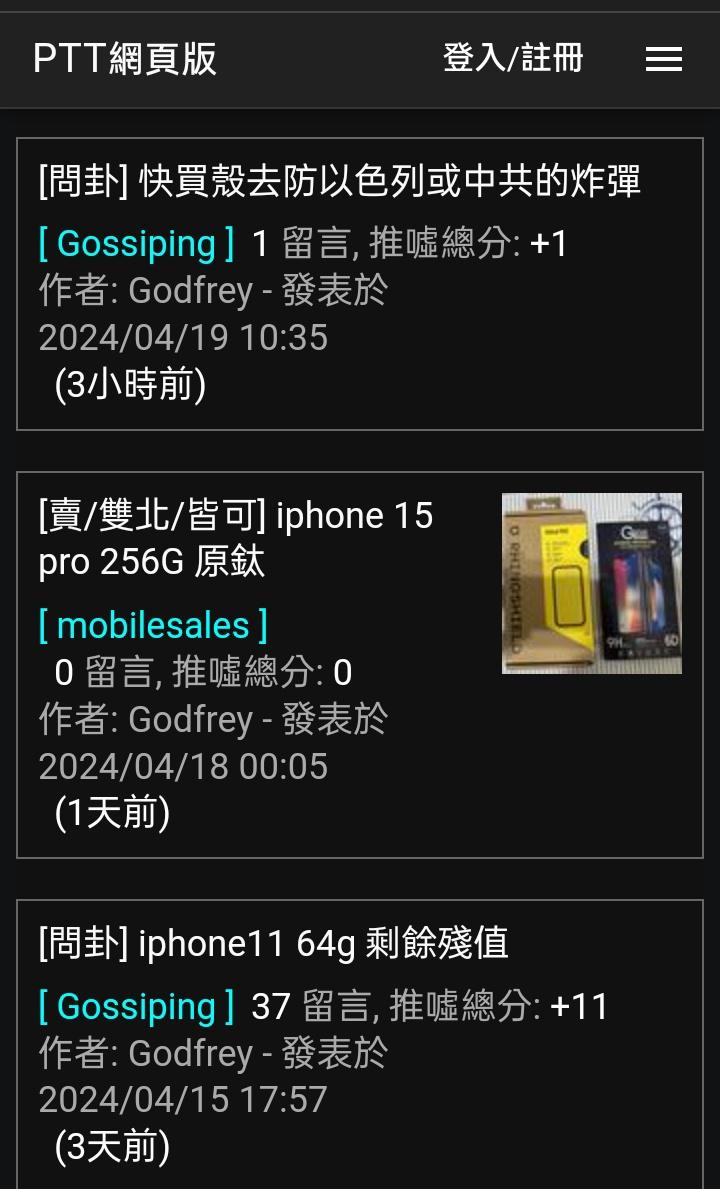
Task: Open Gossiping board from the 炸彈 post
Action: pyautogui.click(x=136, y=243)
